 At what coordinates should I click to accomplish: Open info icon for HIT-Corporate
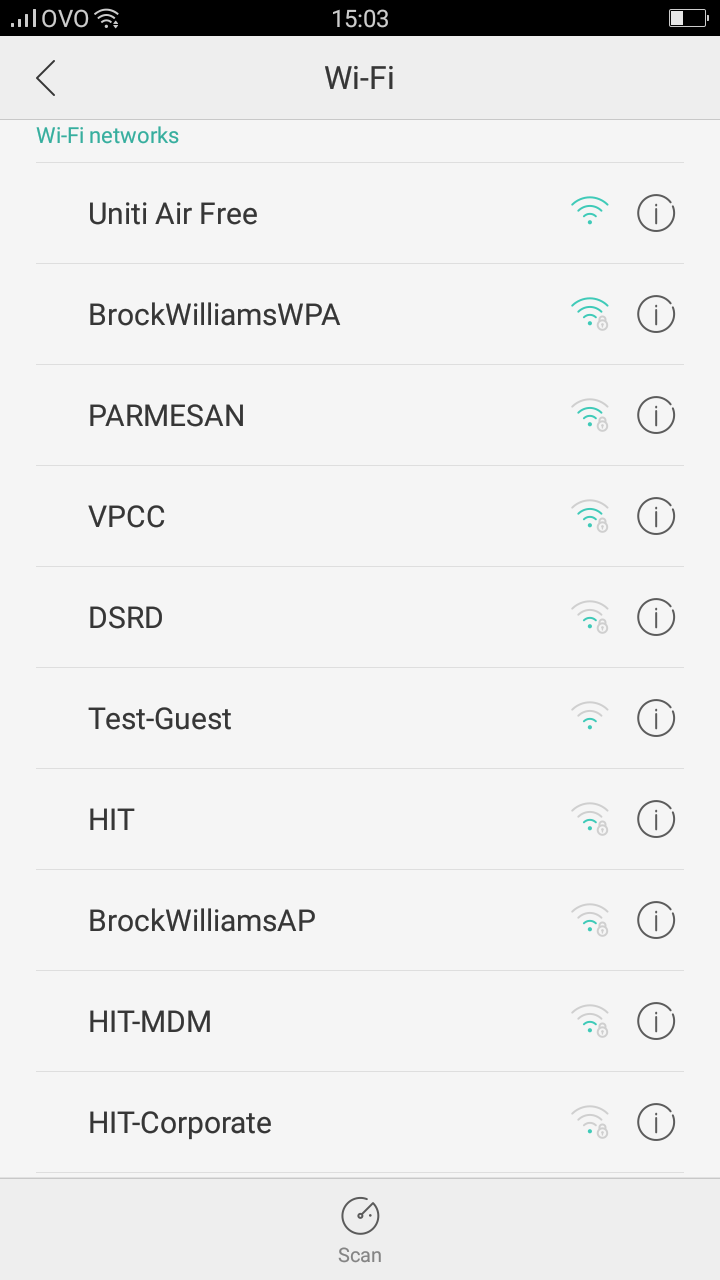click(x=656, y=1122)
